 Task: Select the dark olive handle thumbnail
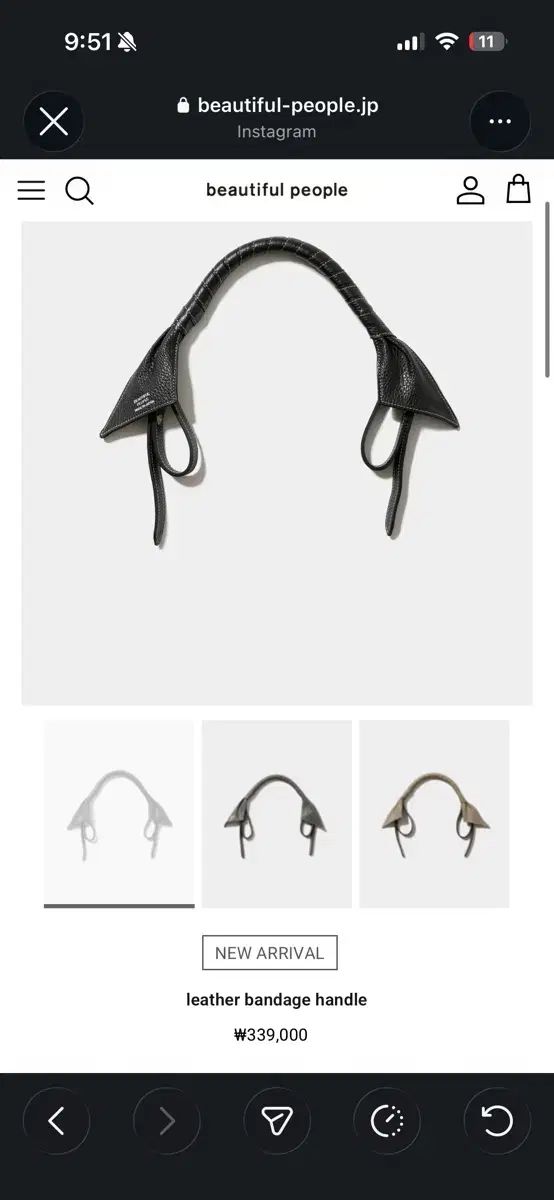[x=277, y=813]
